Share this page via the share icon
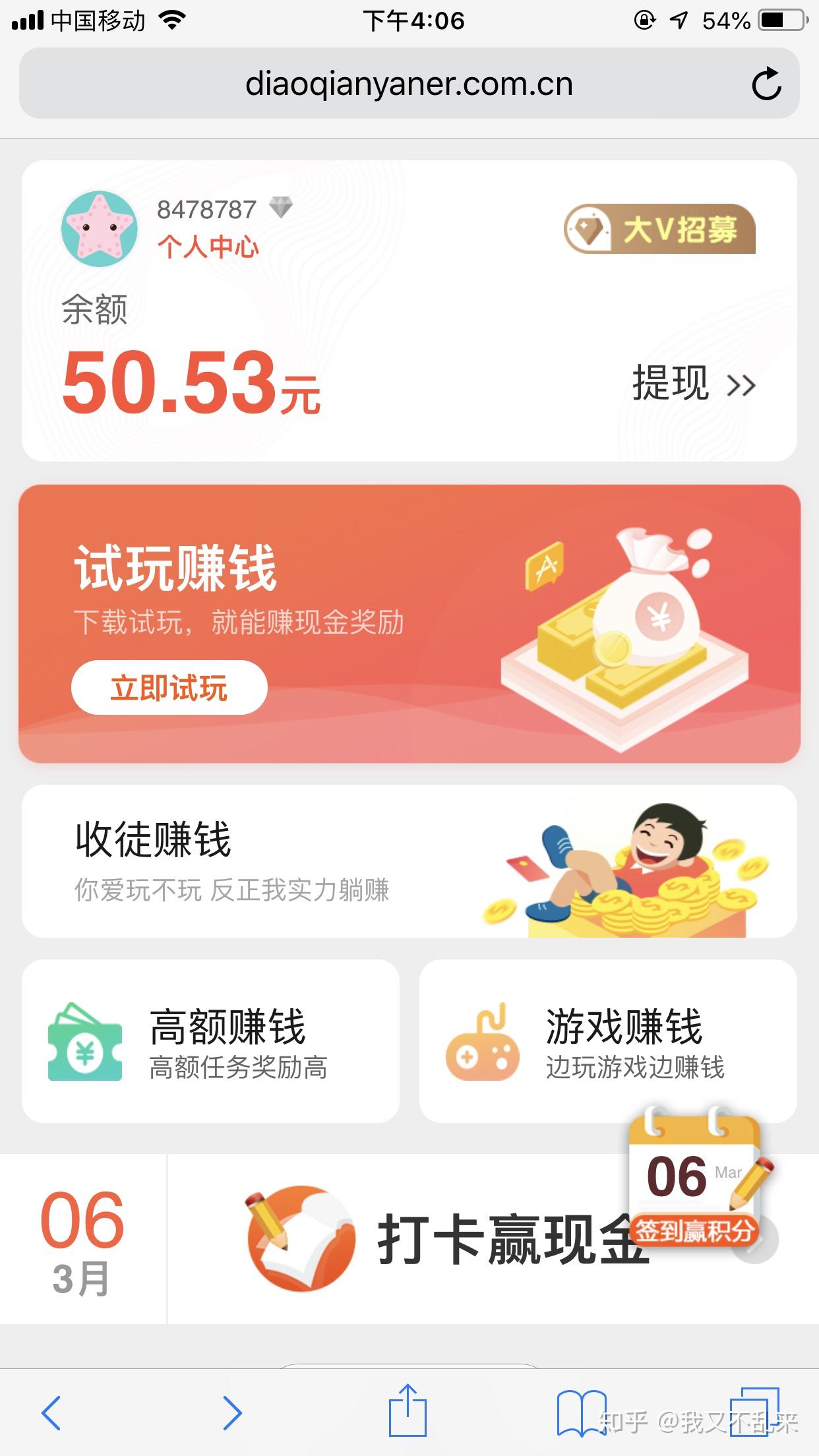This screenshot has width=819, height=1456. (408, 1411)
